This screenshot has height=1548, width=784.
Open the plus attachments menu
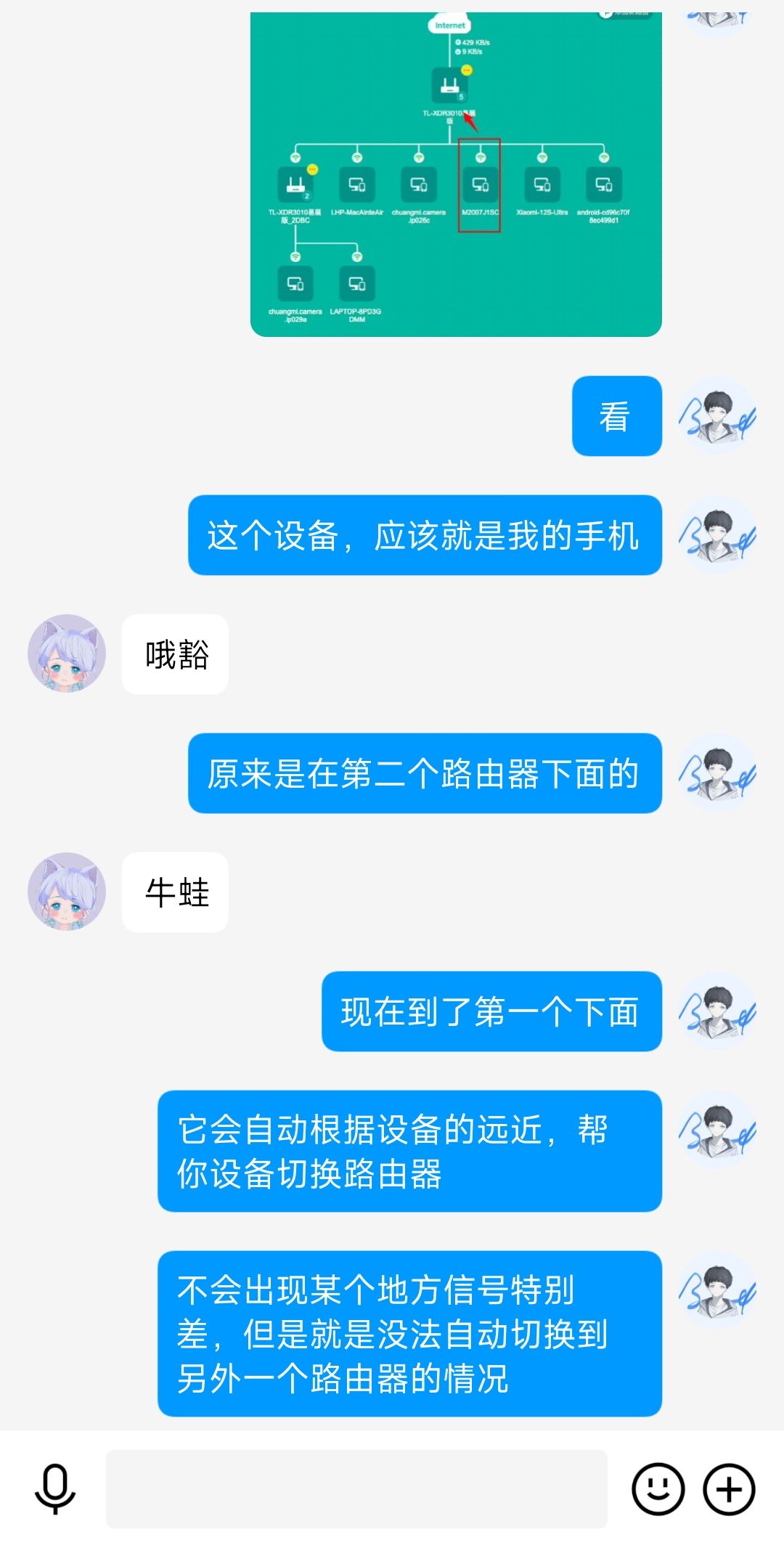click(x=729, y=1488)
